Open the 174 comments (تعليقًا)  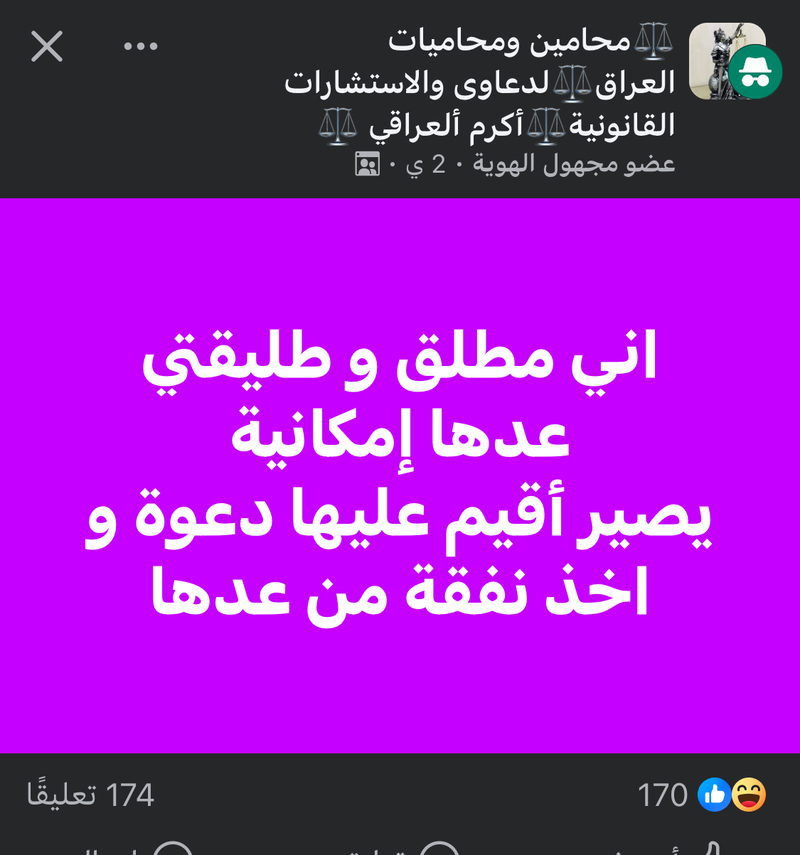point(90,795)
